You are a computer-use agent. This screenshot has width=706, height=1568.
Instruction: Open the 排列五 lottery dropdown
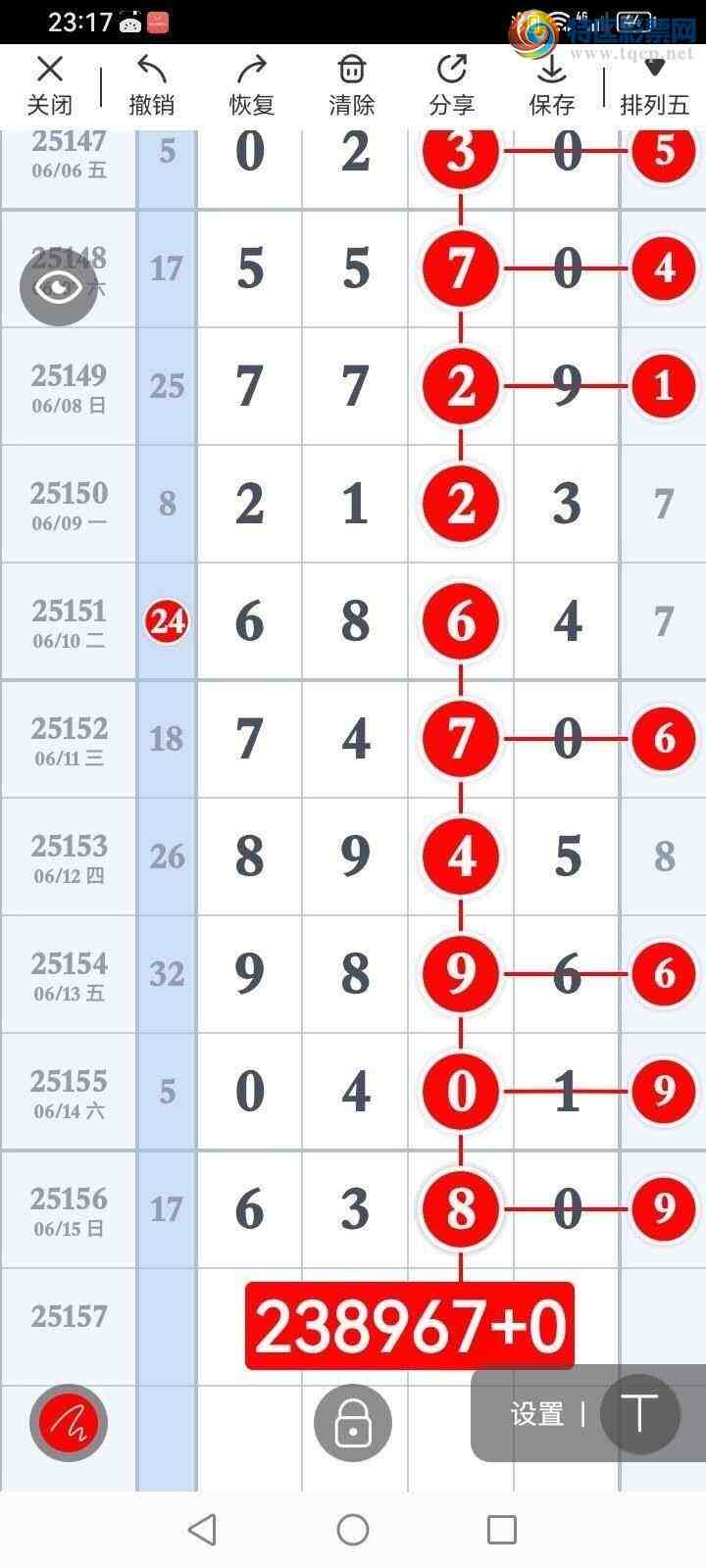tap(654, 85)
